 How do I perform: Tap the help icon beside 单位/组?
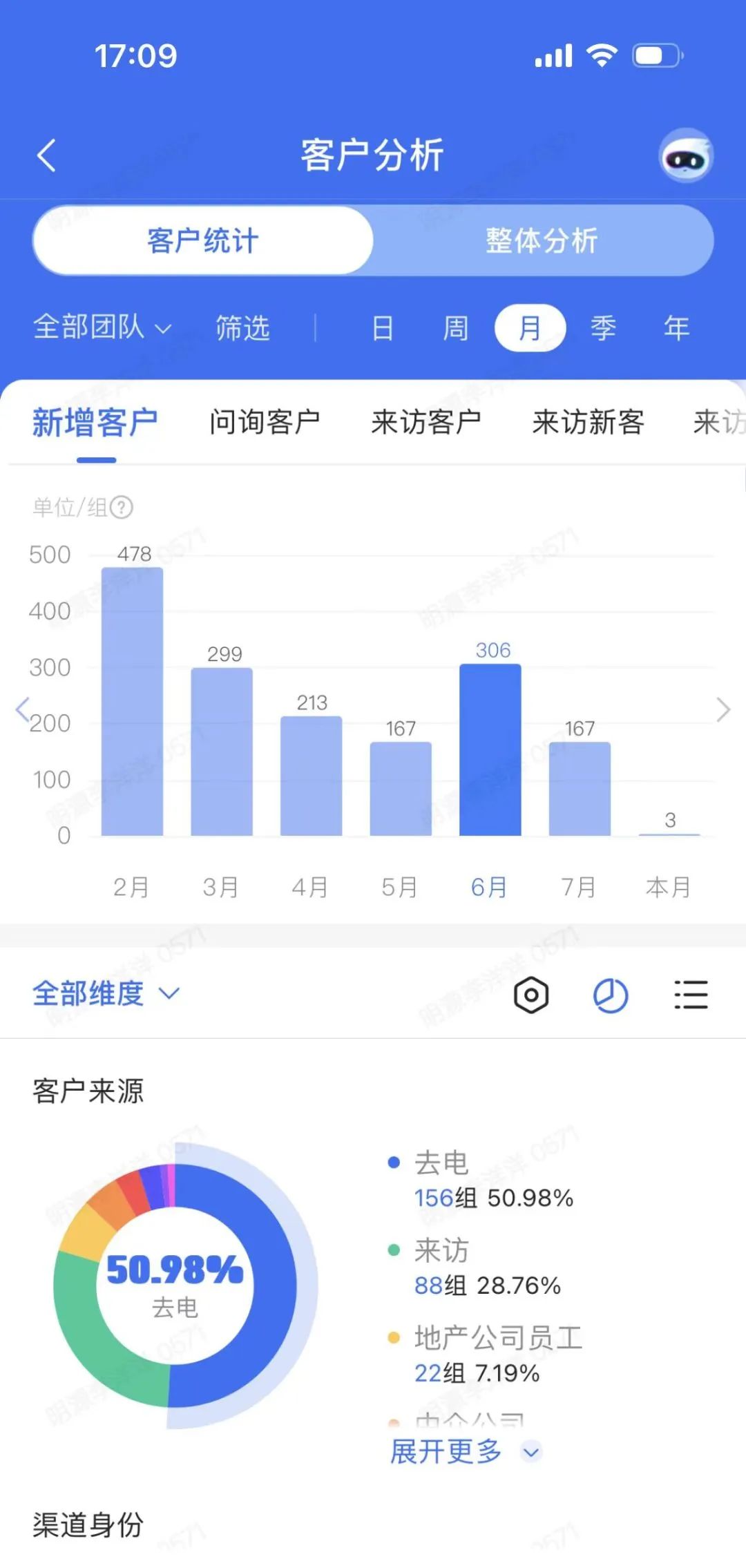122,507
